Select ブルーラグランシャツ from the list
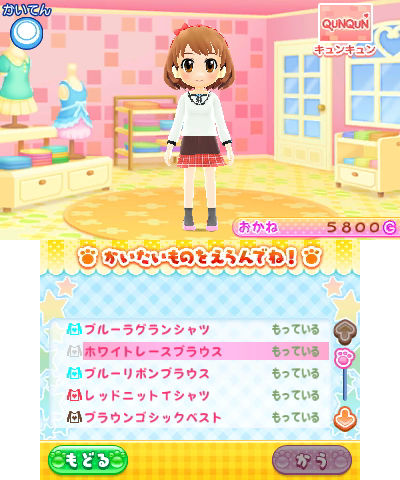The height and width of the screenshot is (480, 400). tap(193, 330)
